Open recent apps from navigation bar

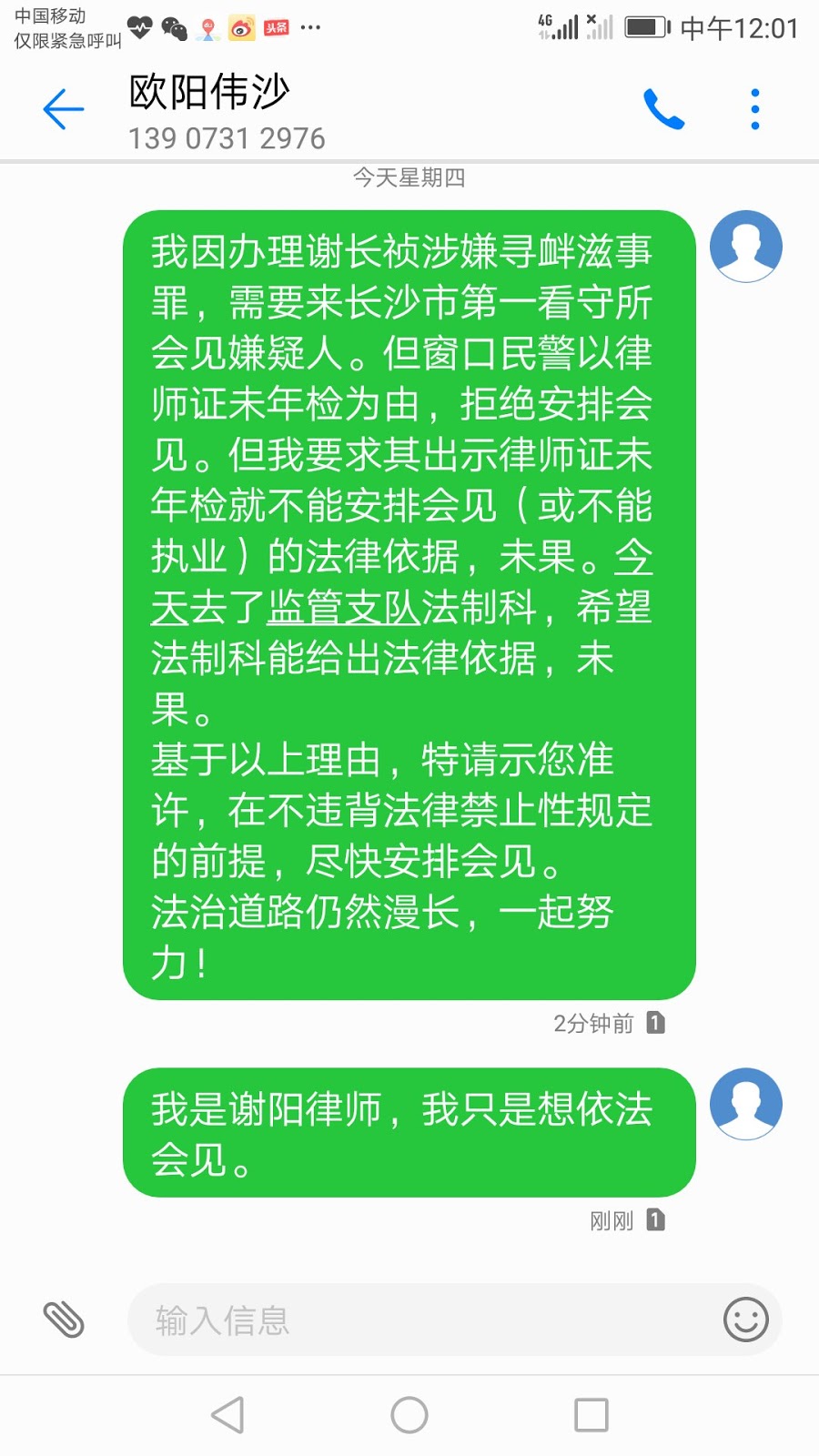coord(591,1415)
